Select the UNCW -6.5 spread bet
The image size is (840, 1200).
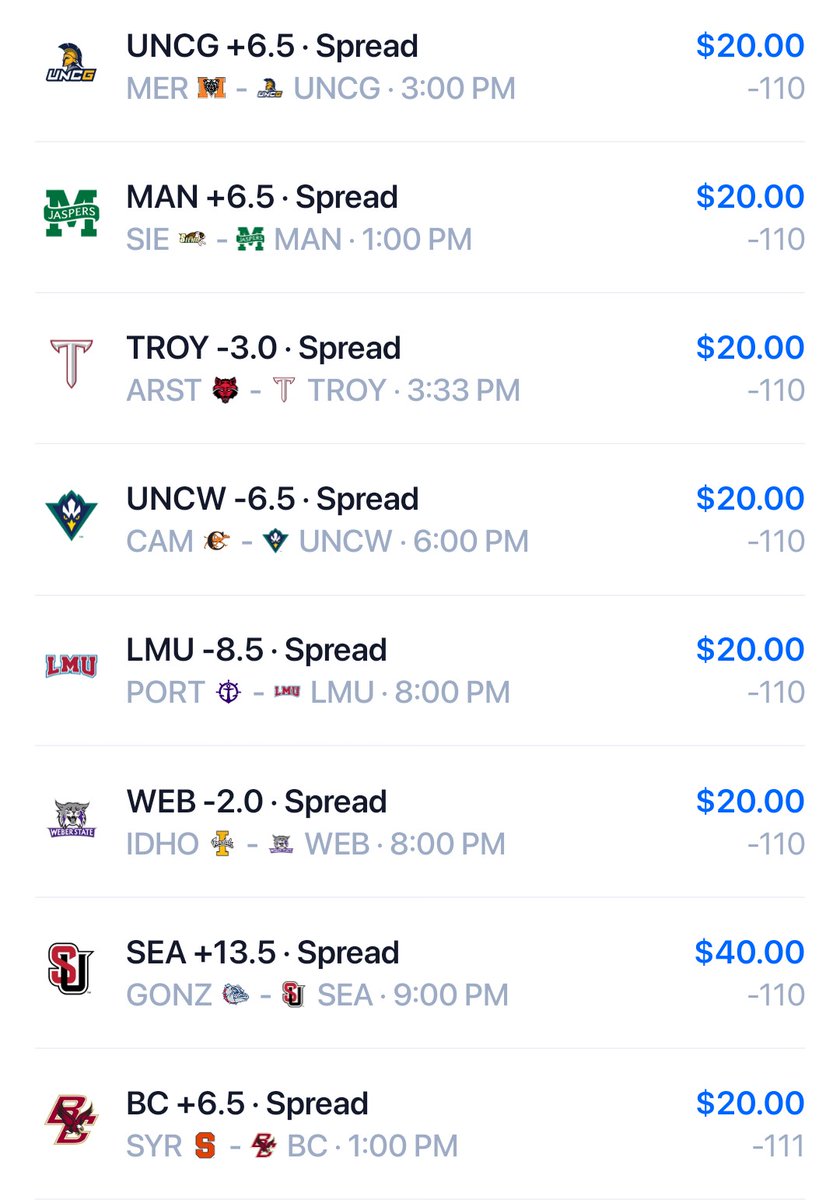(272, 499)
